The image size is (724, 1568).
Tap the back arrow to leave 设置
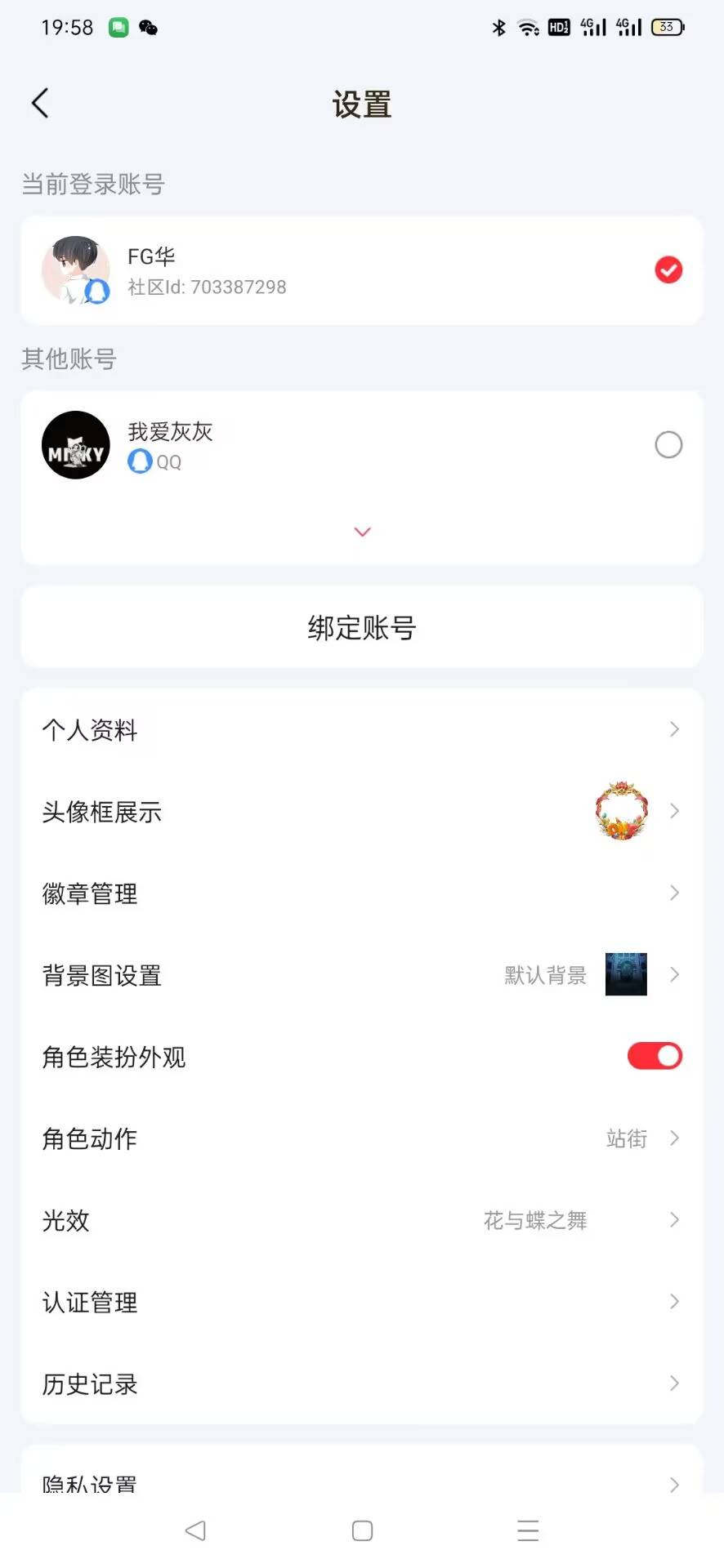[39, 103]
